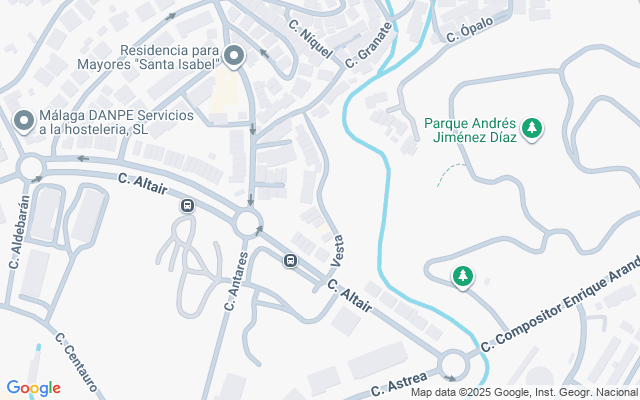Tap the Parque Andrés Jiménez Díaz tree marker

(531, 129)
